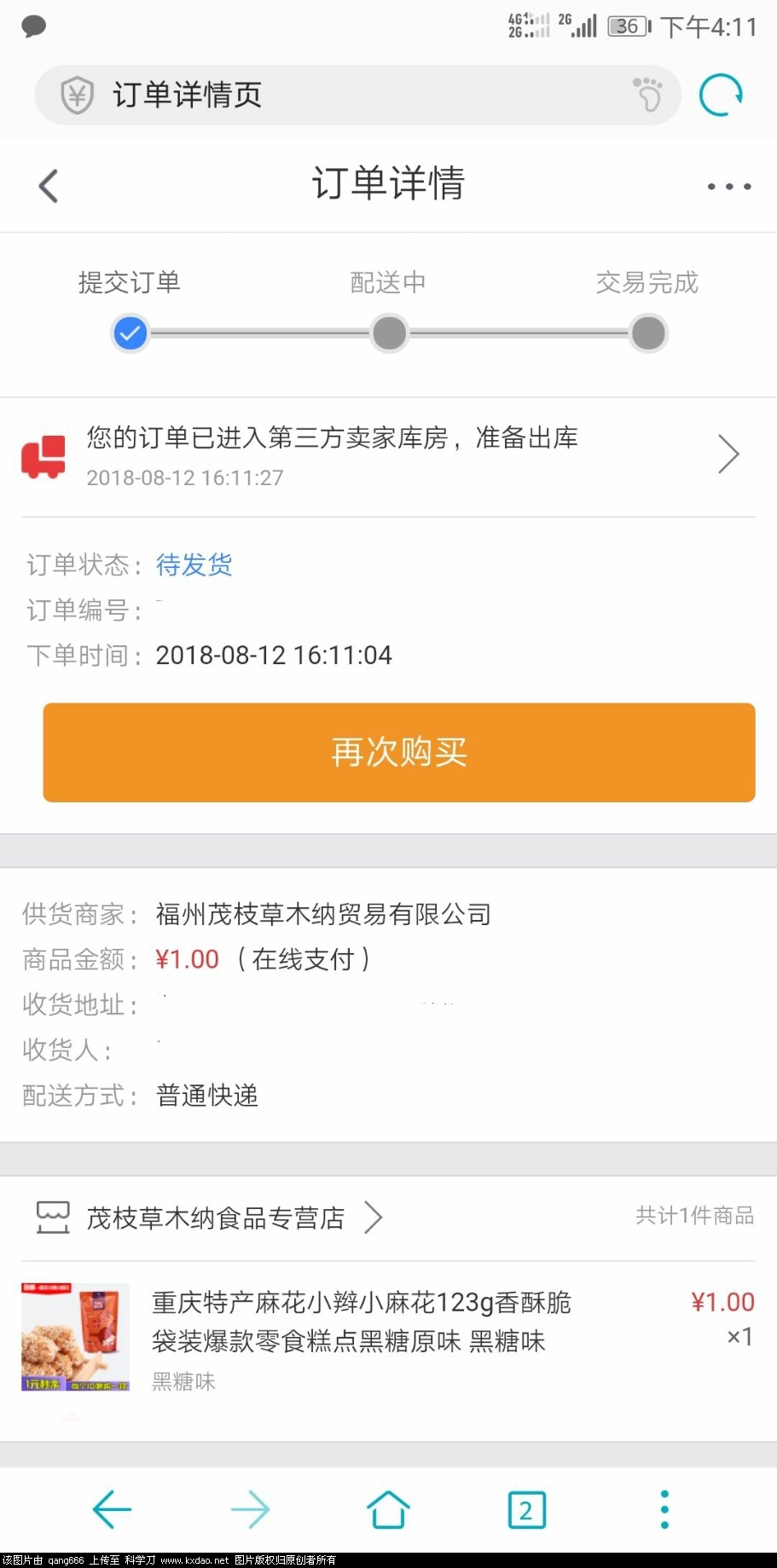Open the 重庆特产麻花 product item
Viewport: 777px width, 1568px height.
(x=362, y=1337)
